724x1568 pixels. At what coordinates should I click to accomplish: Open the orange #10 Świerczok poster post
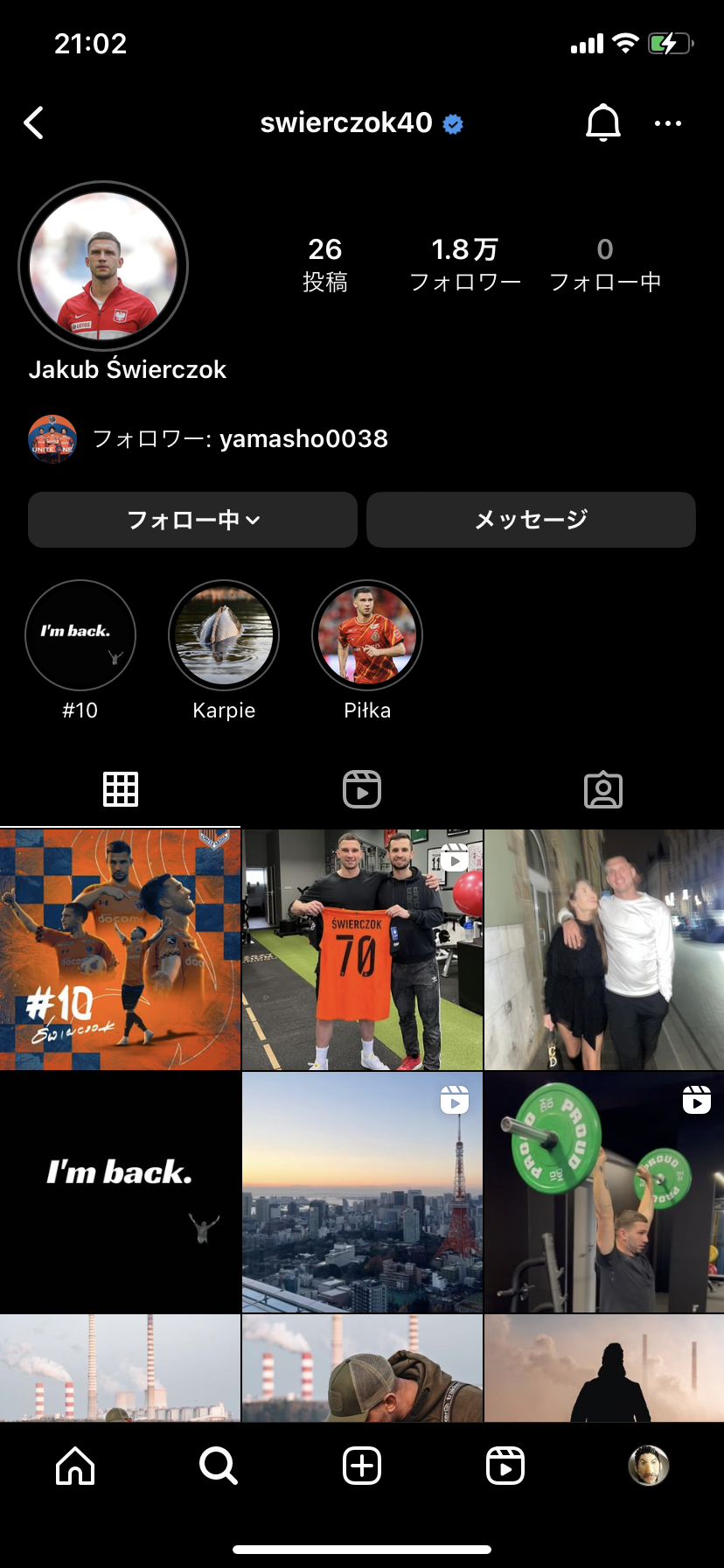coord(120,949)
